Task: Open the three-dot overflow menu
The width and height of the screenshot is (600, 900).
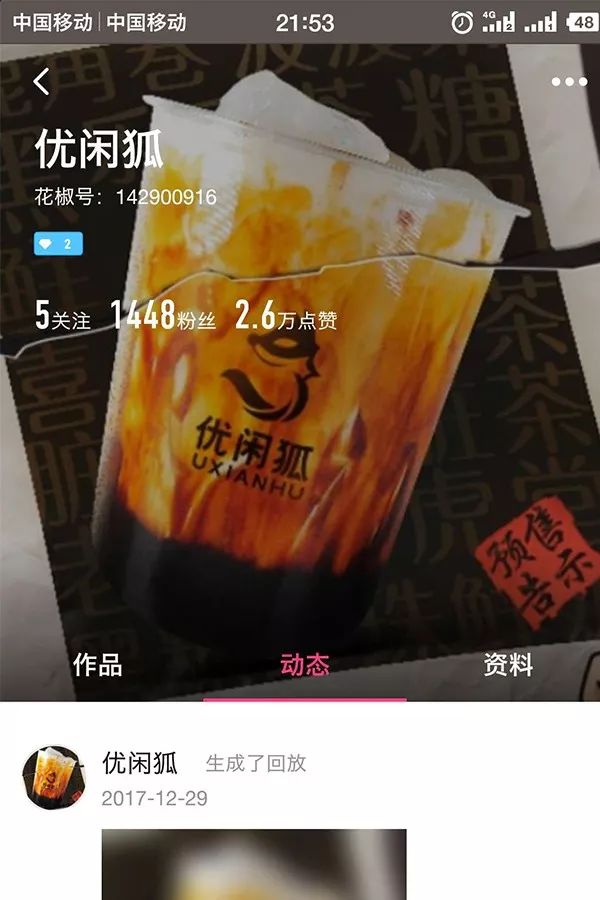Action: [568, 81]
